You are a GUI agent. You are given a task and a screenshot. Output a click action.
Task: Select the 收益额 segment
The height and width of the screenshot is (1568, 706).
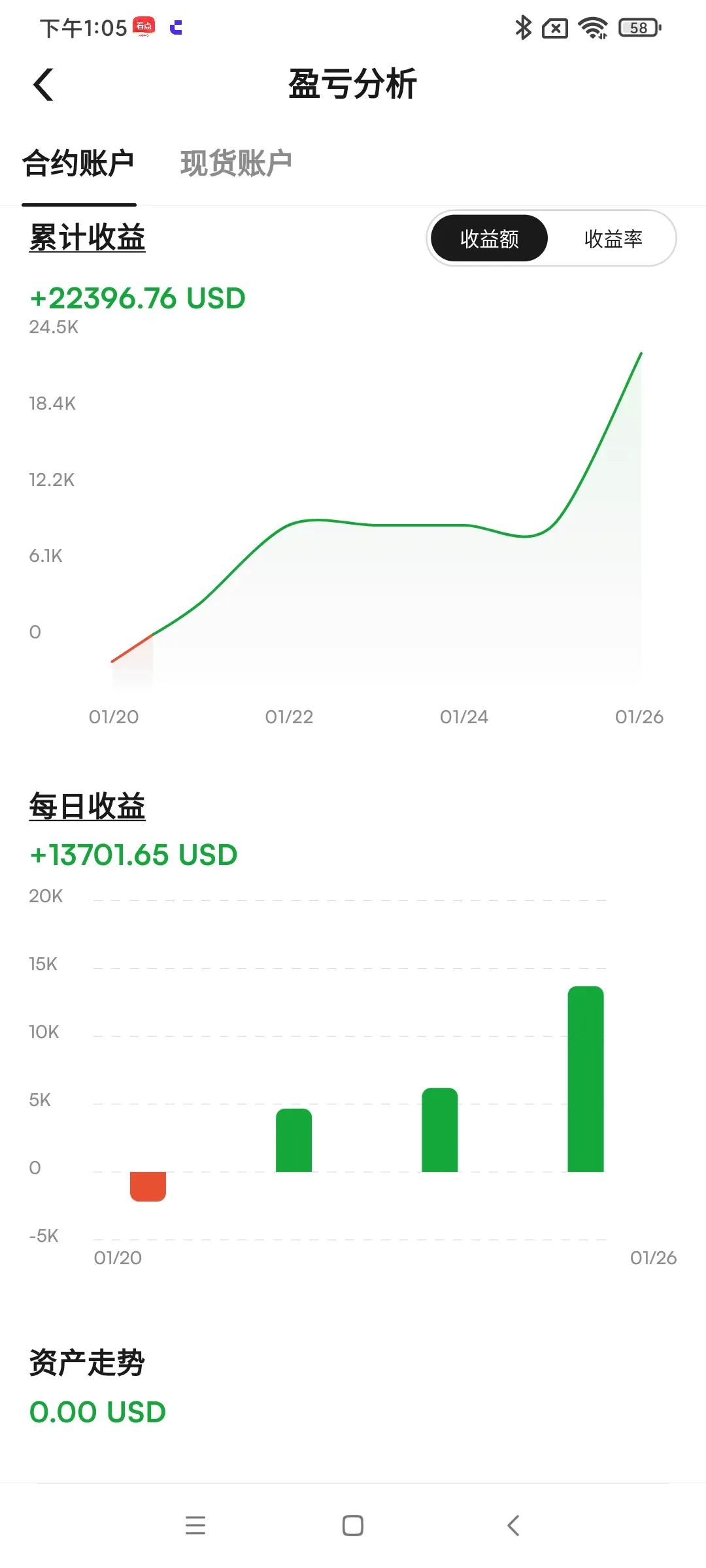tap(489, 239)
